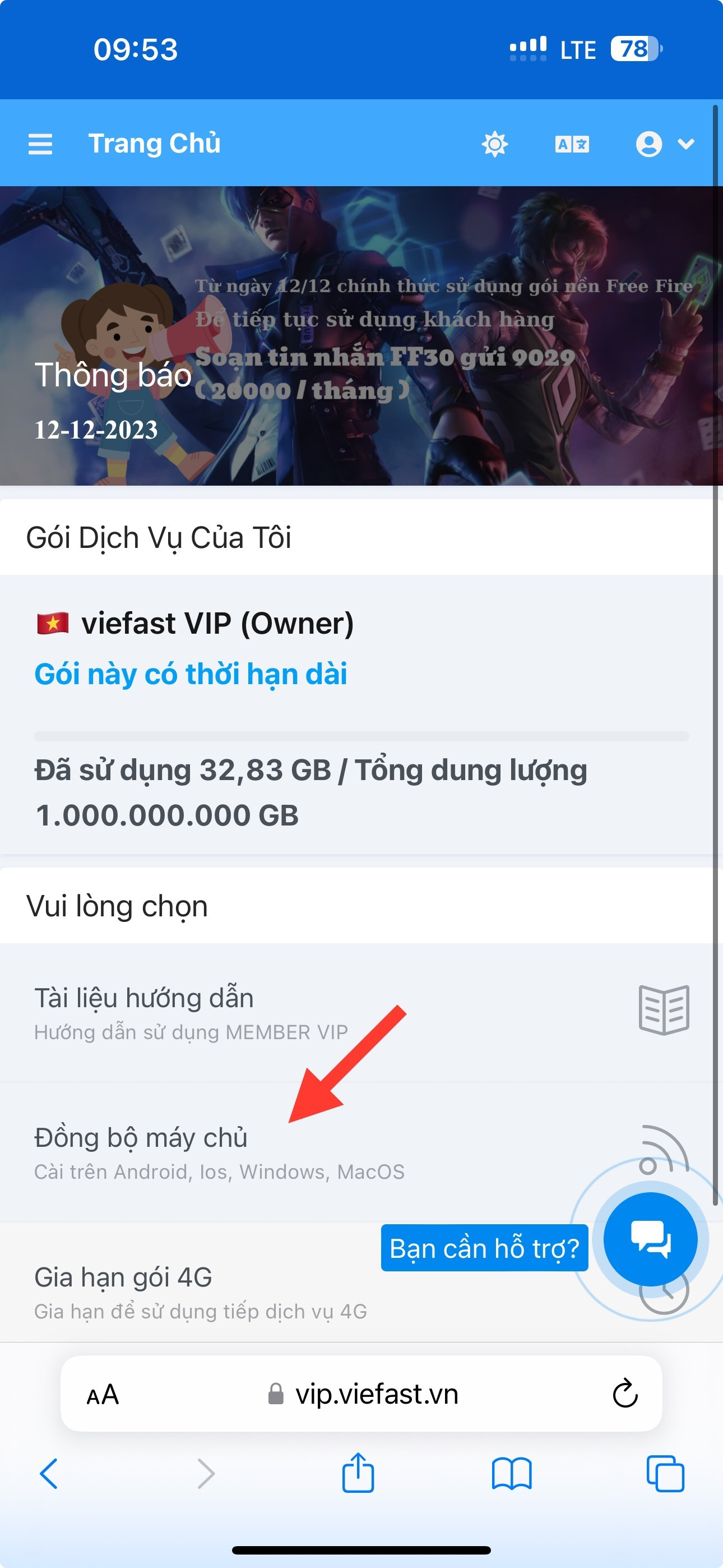Tap the Safari AA text-size button

click(x=103, y=1395)
